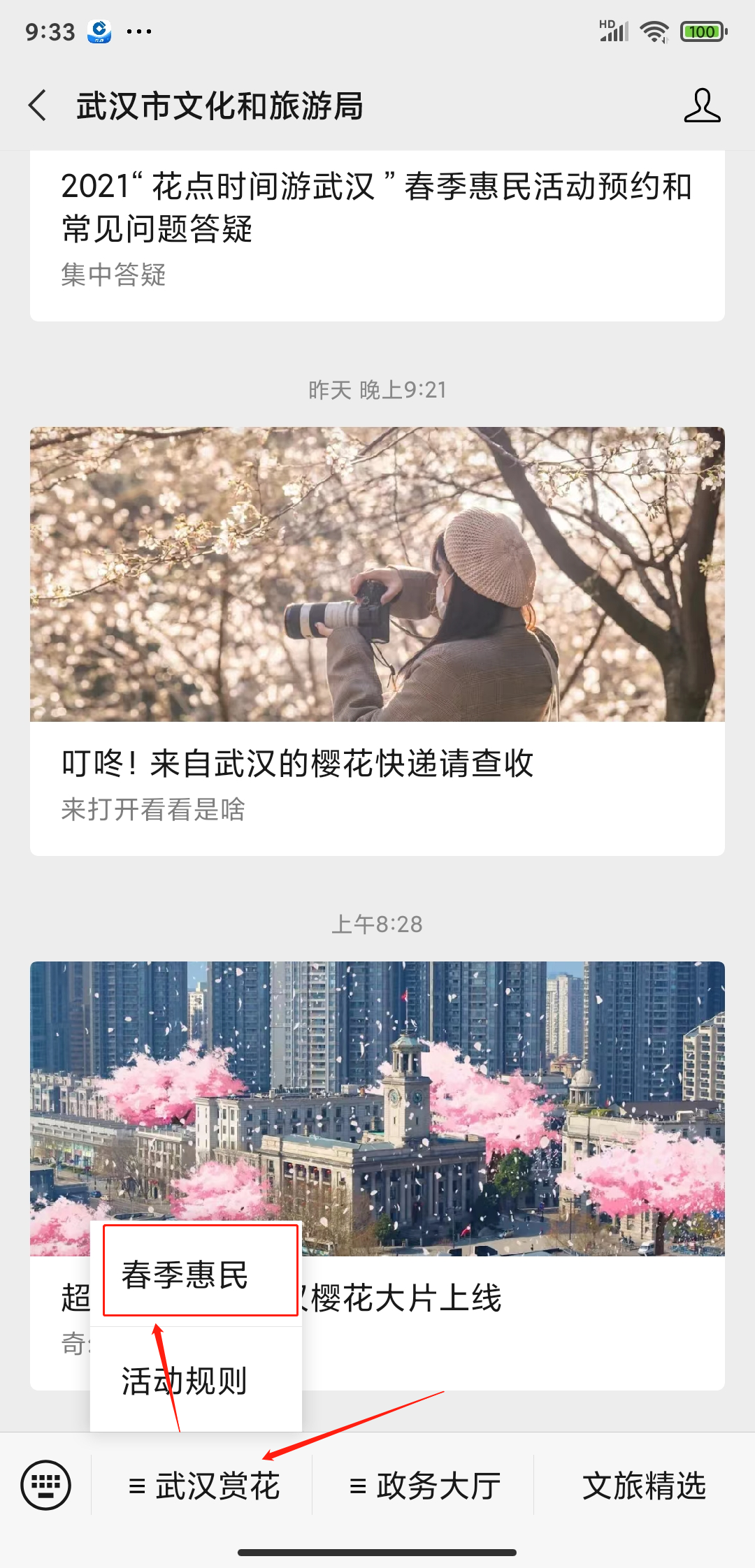Toggle the 武汉赏花 menu

203,1486
